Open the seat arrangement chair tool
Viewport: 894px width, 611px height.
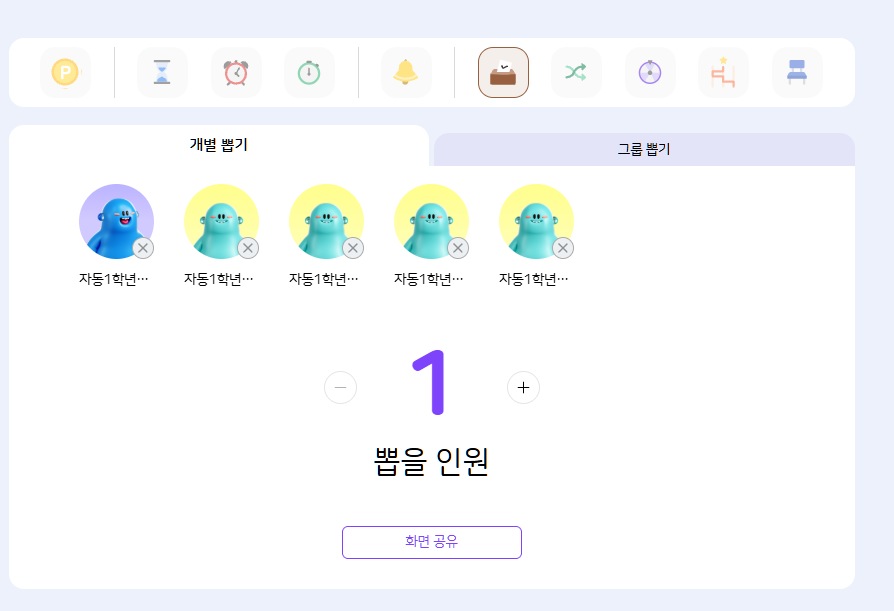pyautogui.click(x=797, y=72)
